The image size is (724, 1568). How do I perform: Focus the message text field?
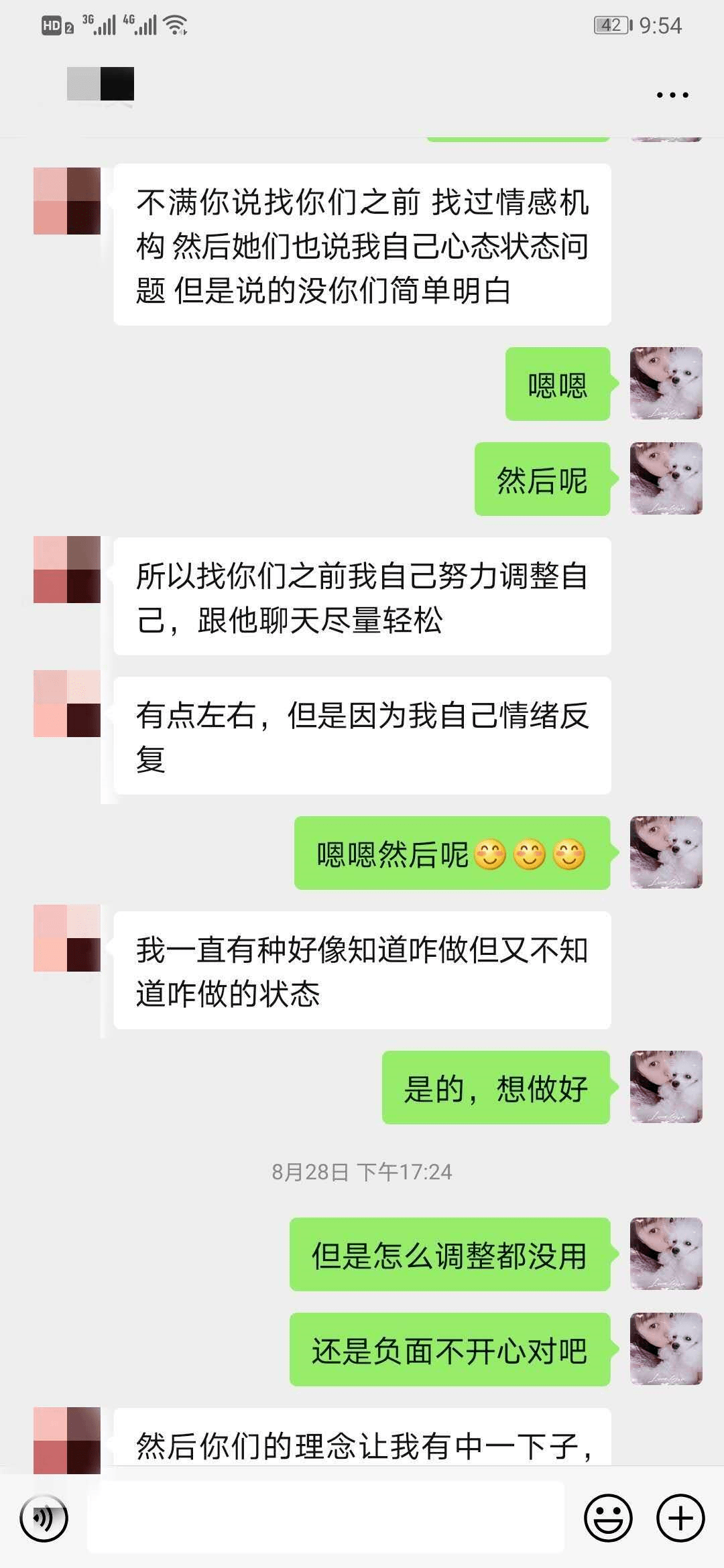point(326,1517)
